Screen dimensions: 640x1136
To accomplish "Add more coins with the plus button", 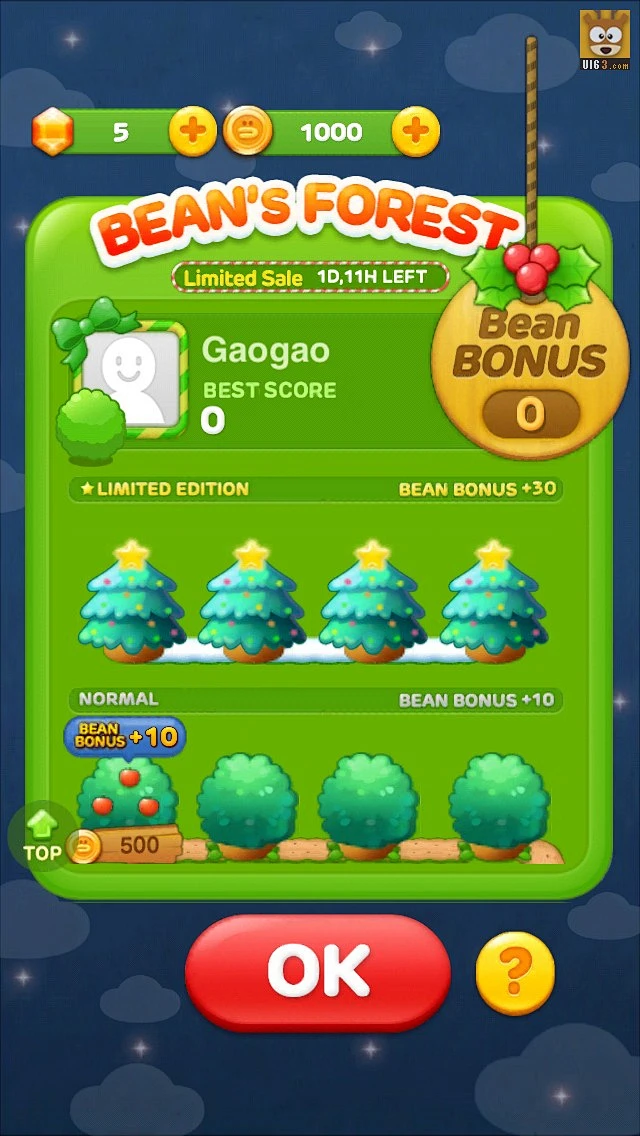I will [415, 132].
